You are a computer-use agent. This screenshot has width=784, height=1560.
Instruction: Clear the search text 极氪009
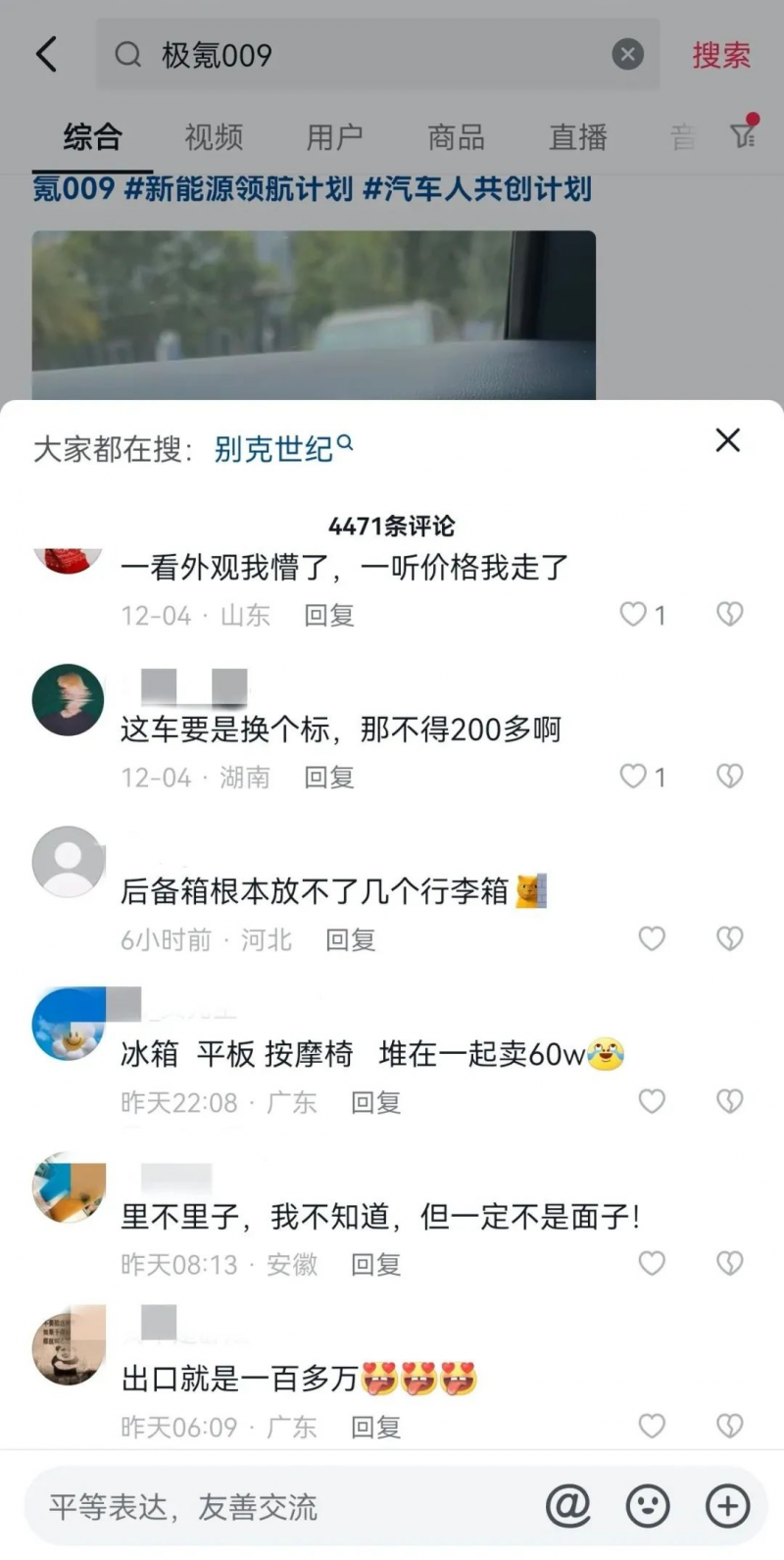[x=628, y=54]
